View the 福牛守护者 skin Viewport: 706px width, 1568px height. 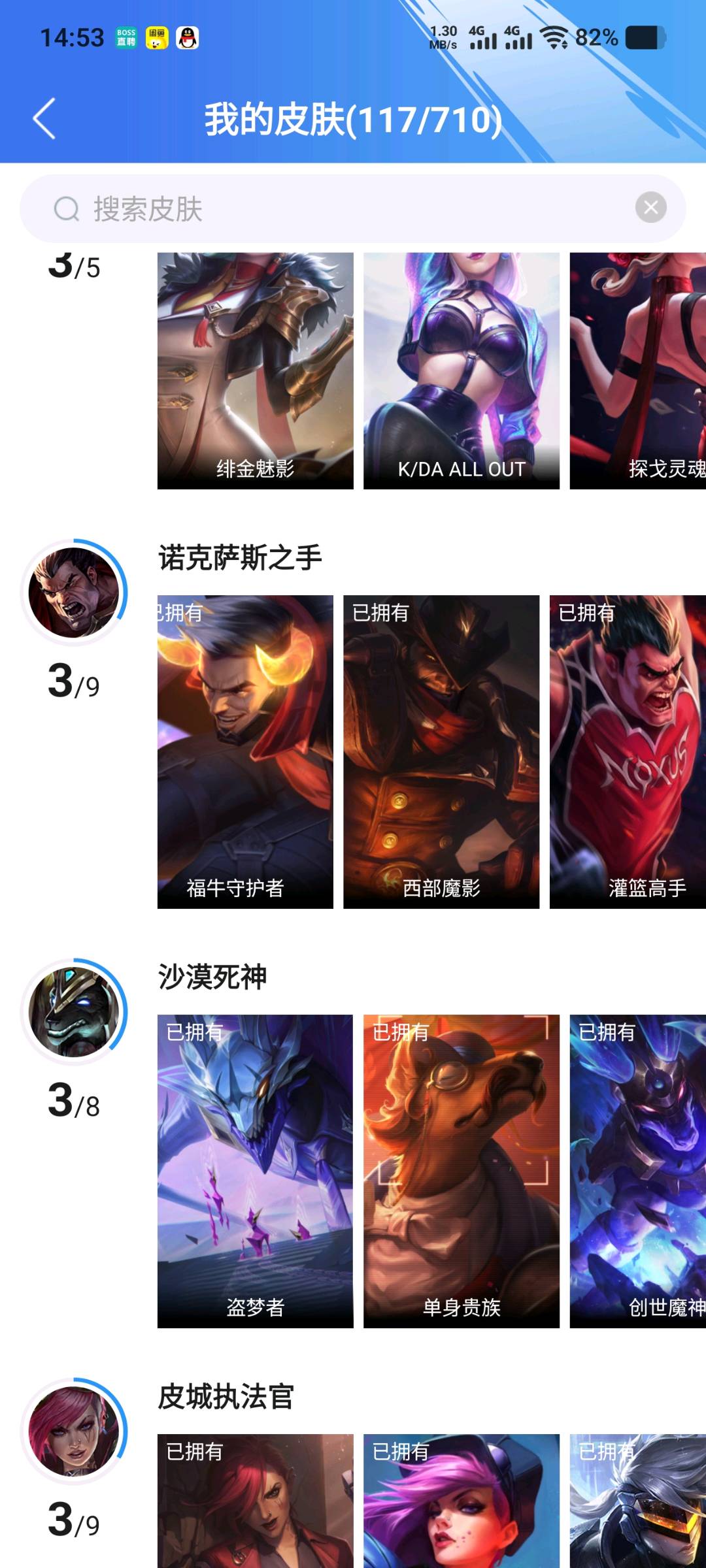tap(245, 751)
